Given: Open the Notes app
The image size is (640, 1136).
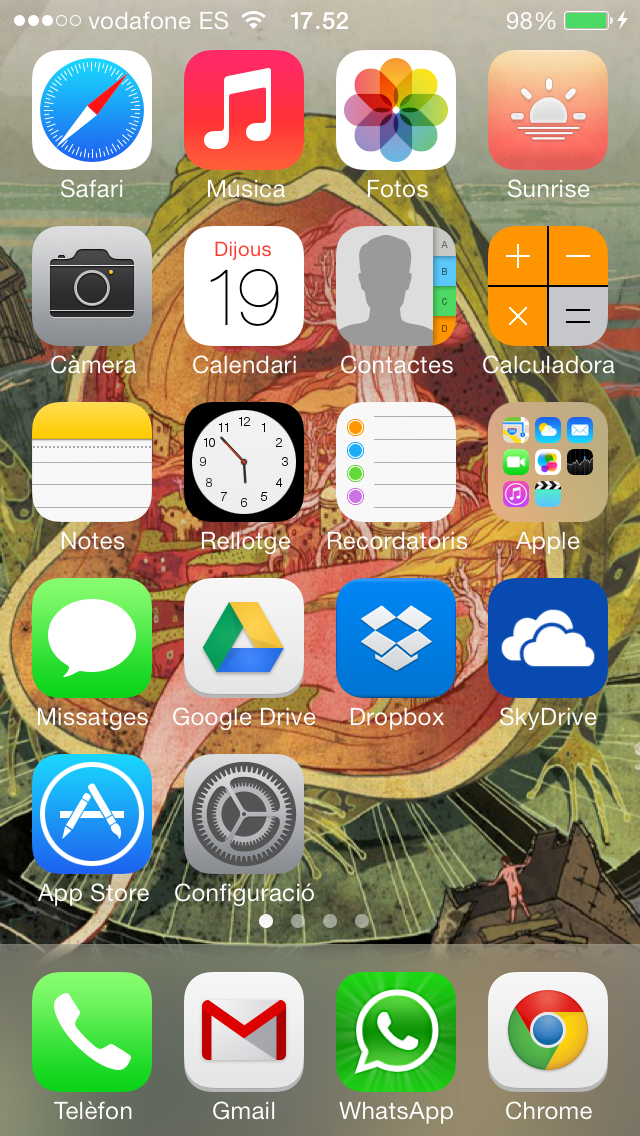Looking at the screenshot, I should click(x=92, y=462).
